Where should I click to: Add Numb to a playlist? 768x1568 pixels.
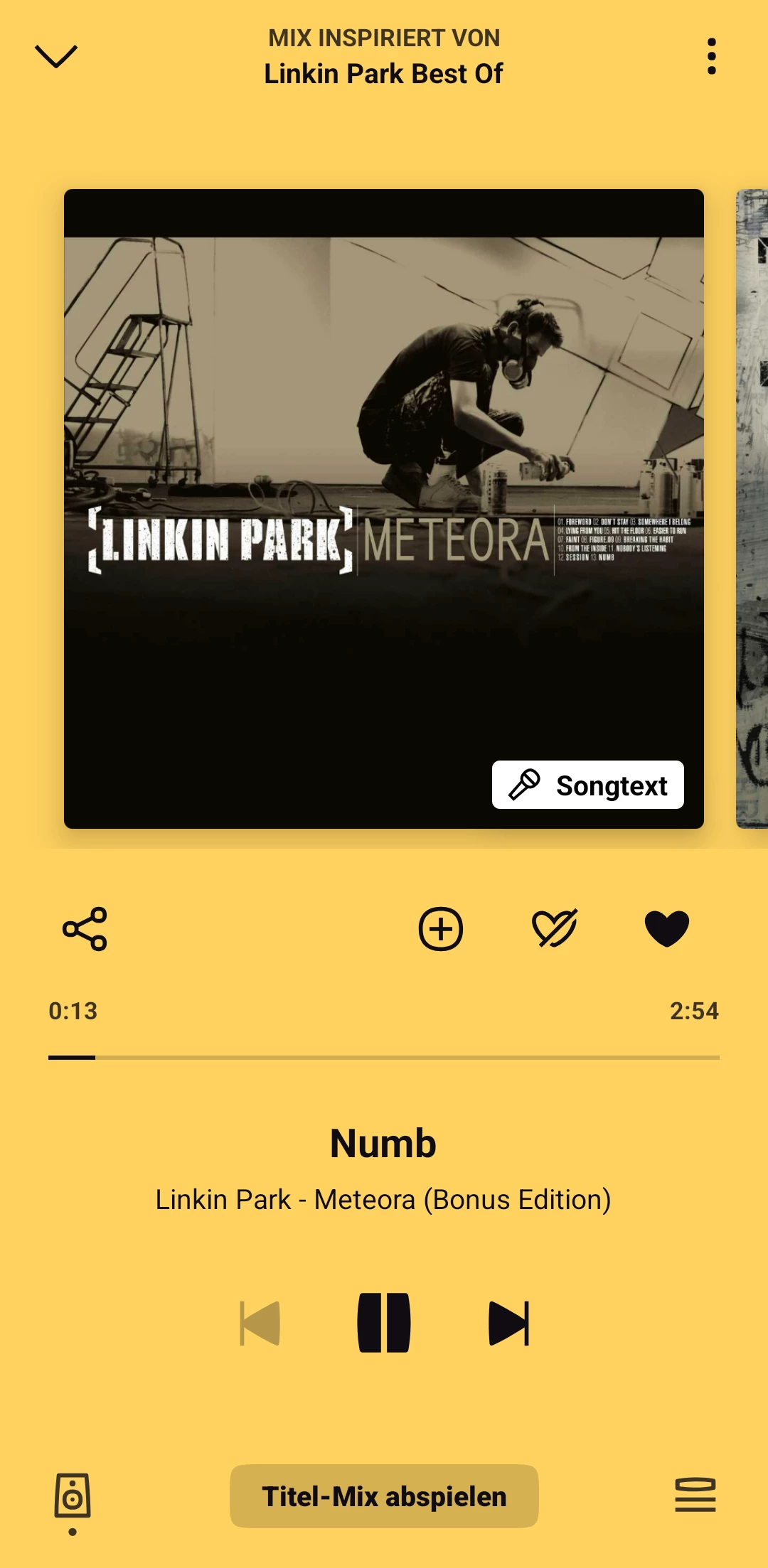(440, 928)
